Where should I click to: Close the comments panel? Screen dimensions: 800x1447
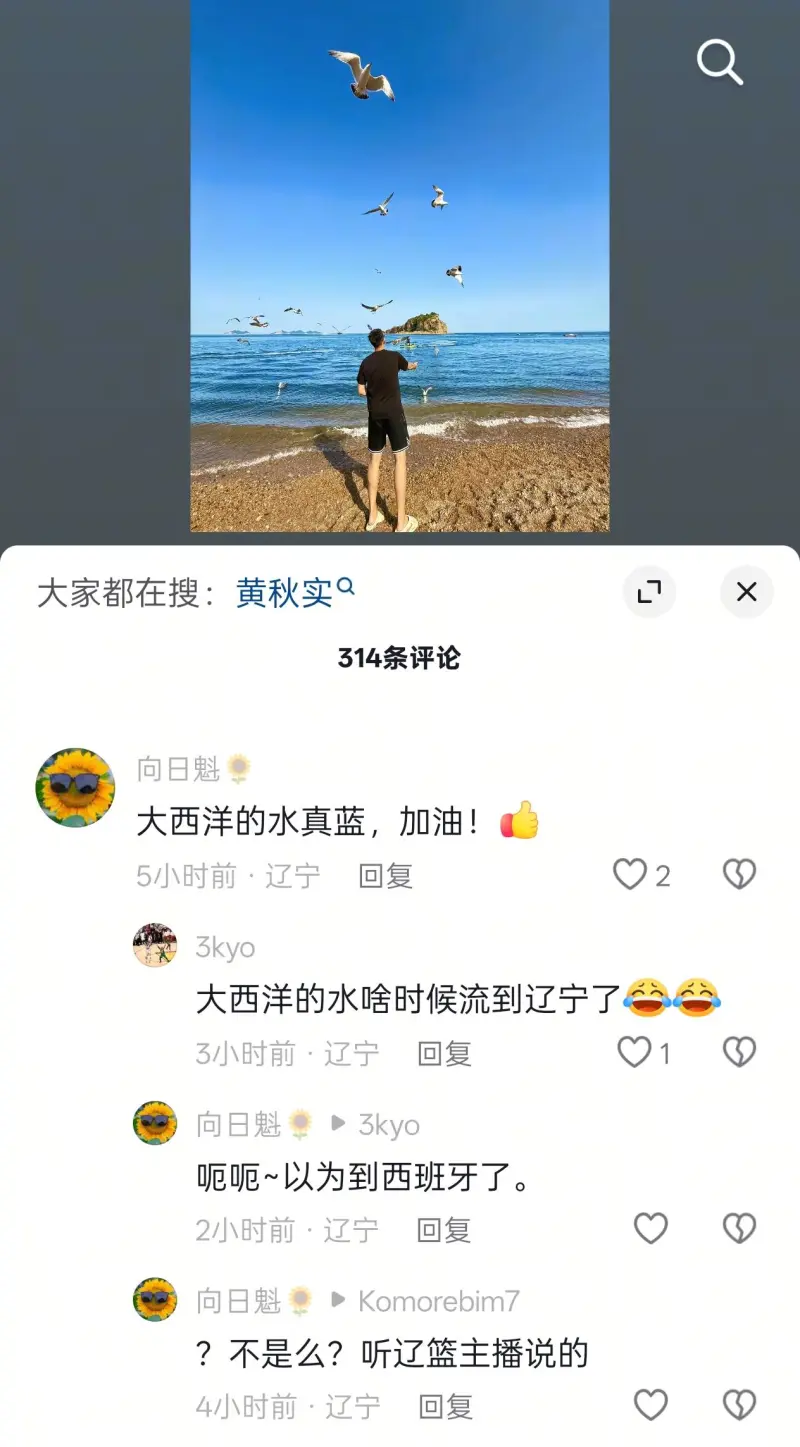(746, 592)
